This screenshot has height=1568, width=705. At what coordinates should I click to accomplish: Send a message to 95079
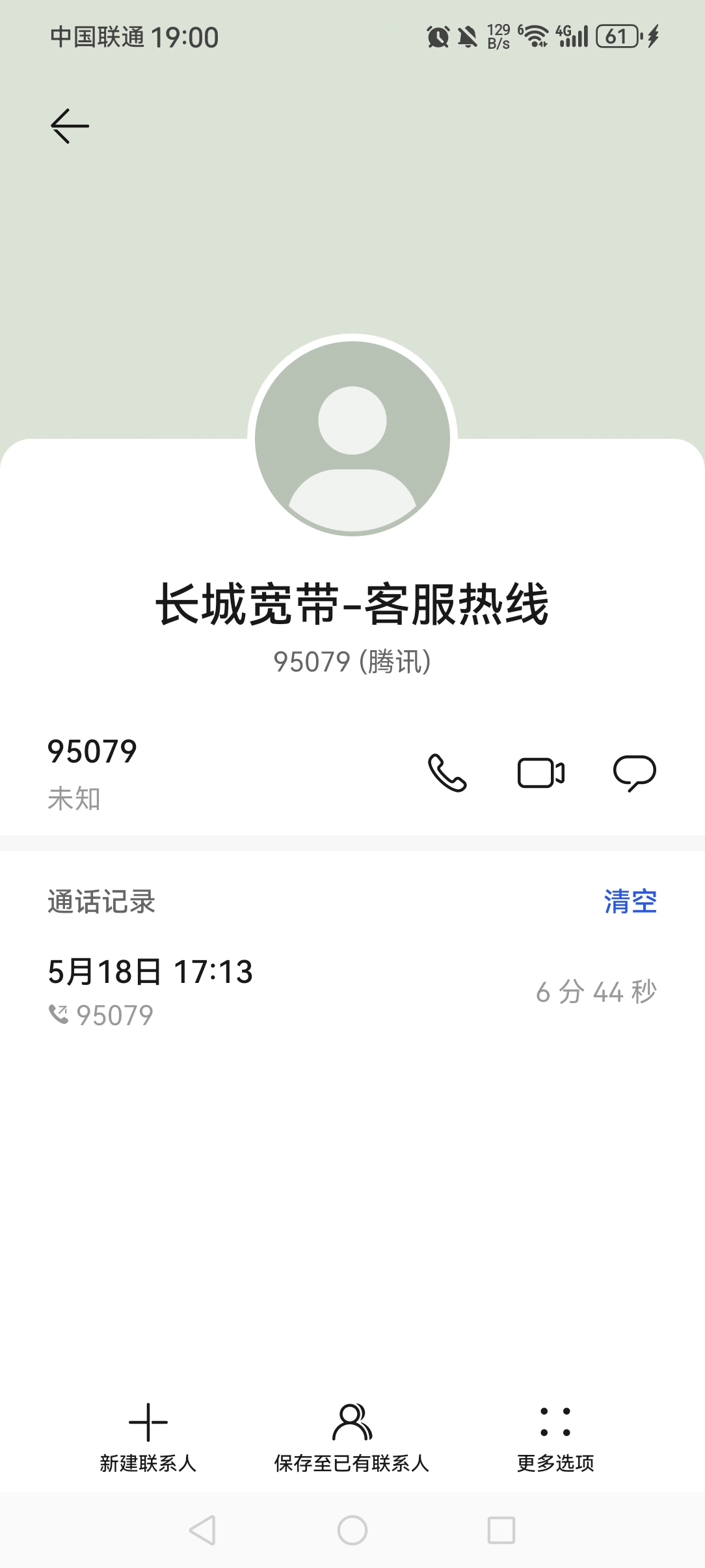[x=634, y=773]
